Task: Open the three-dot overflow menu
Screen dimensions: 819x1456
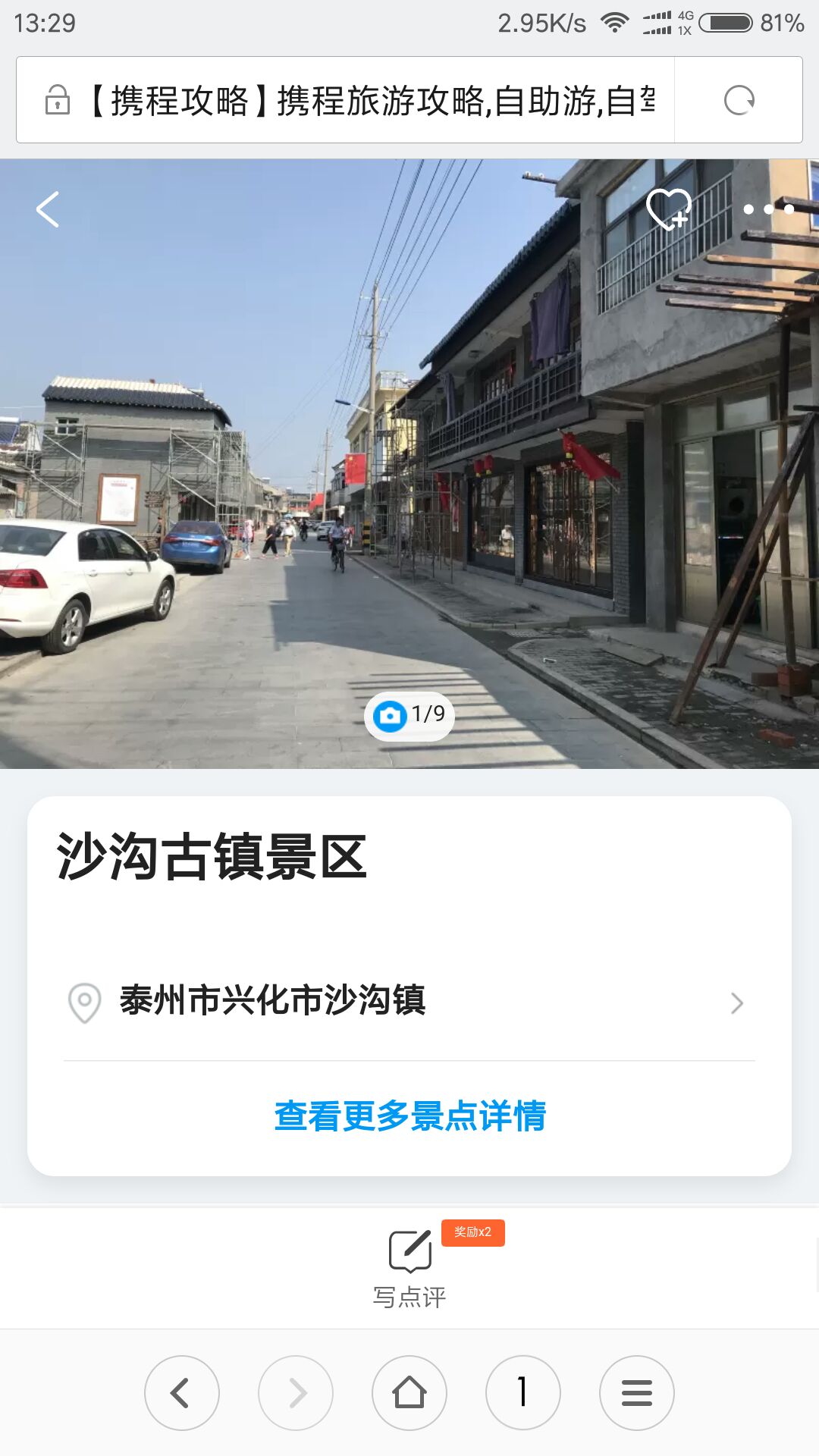Action: 768,209
